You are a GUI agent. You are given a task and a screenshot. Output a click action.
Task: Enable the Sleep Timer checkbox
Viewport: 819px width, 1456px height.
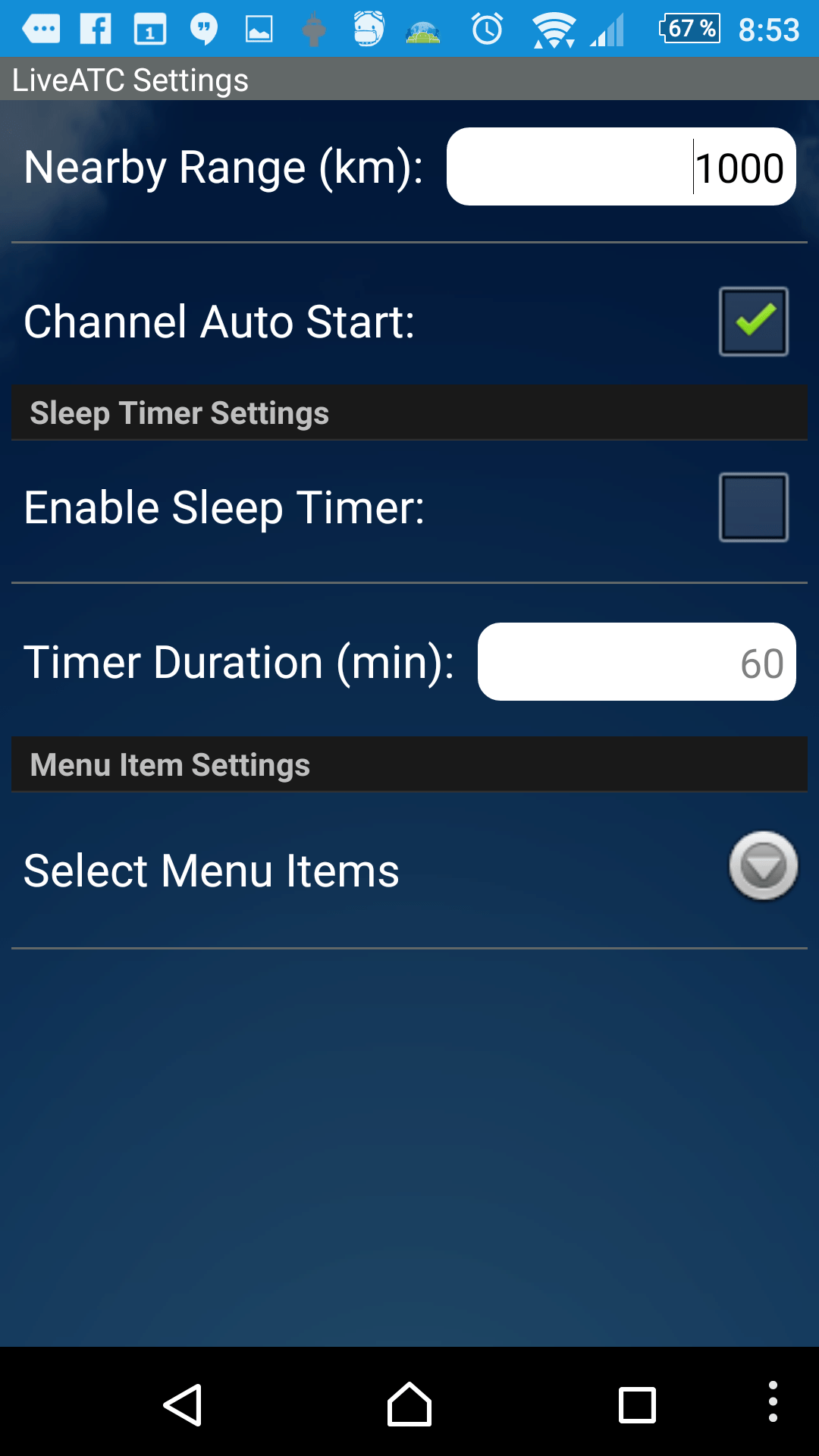click(x=753, y=507)
